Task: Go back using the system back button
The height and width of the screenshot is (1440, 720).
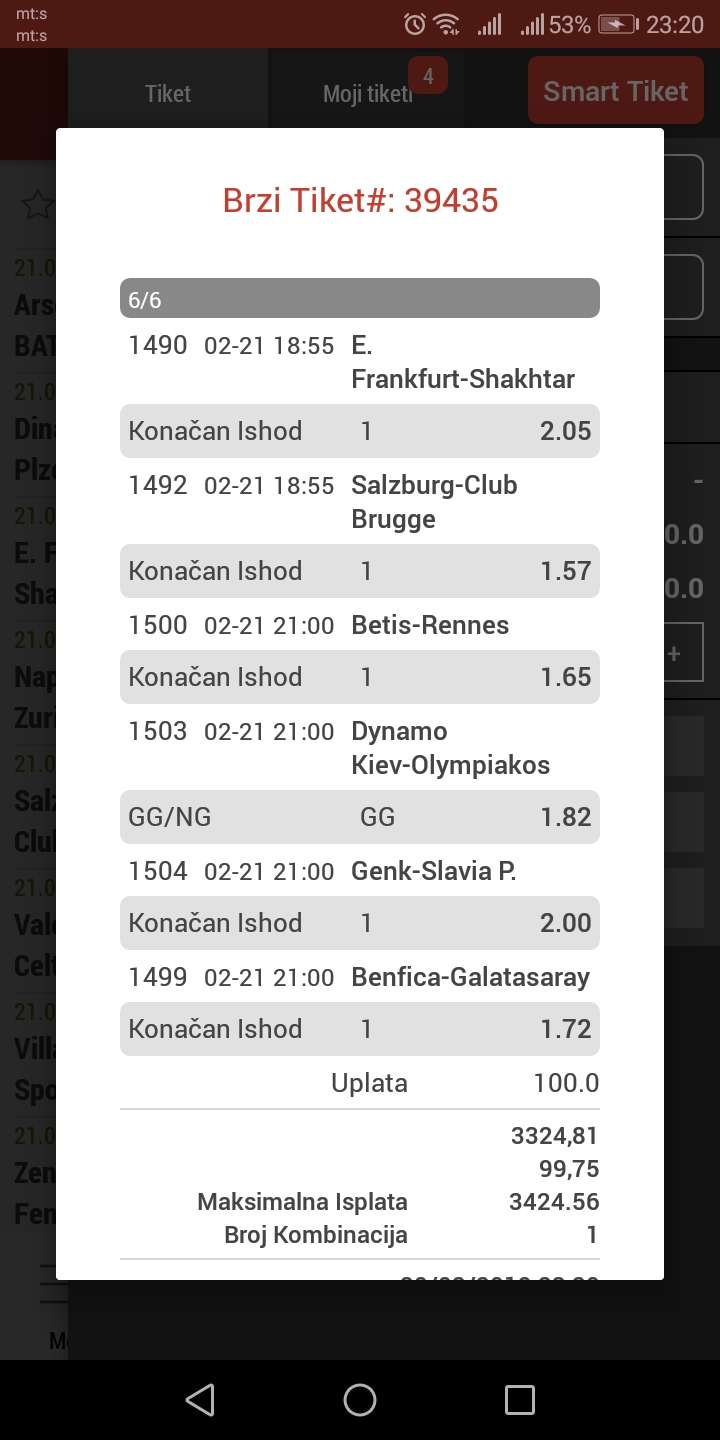Action: point(200,1399)
